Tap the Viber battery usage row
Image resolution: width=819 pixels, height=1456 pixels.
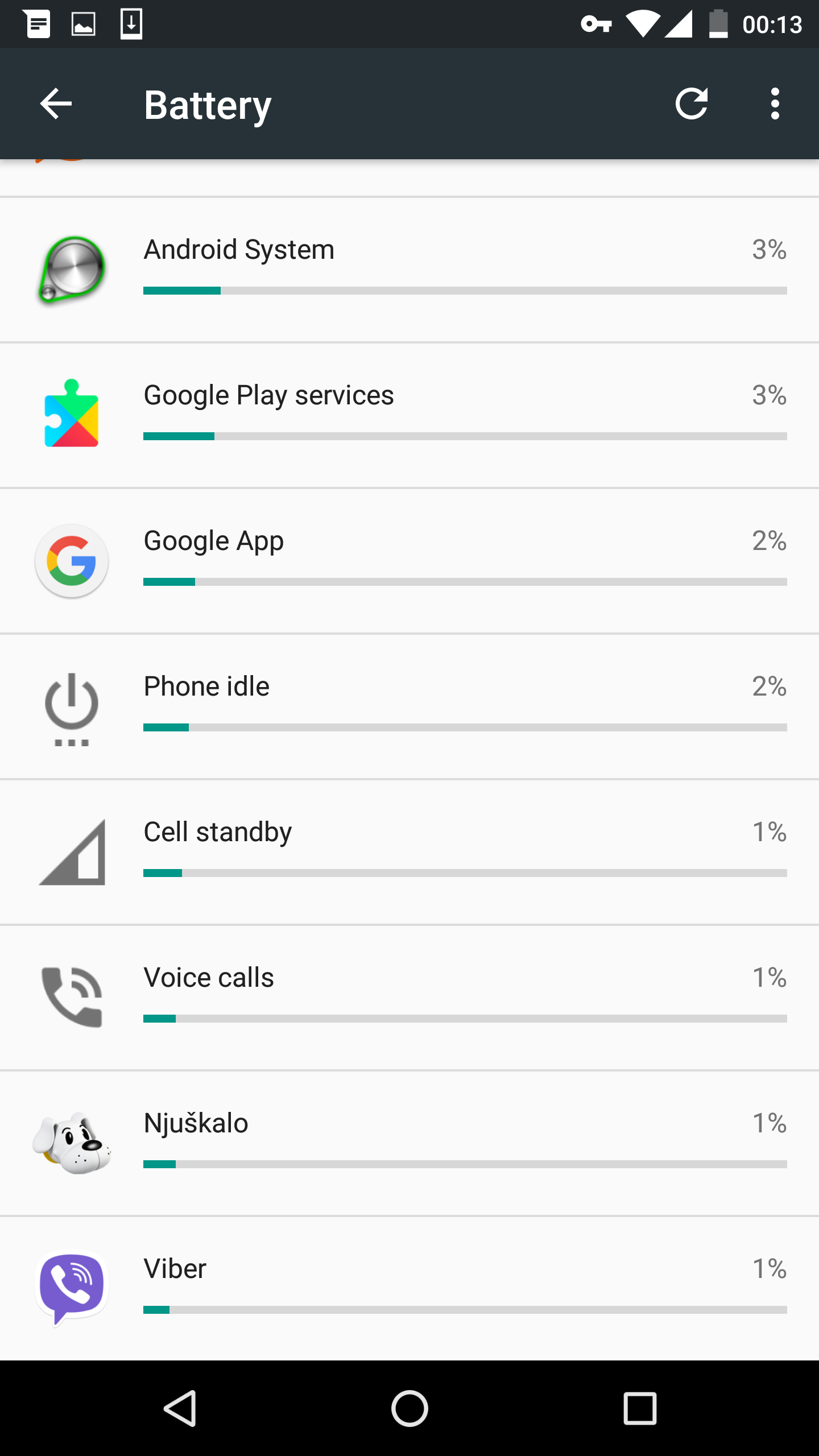409,1289
